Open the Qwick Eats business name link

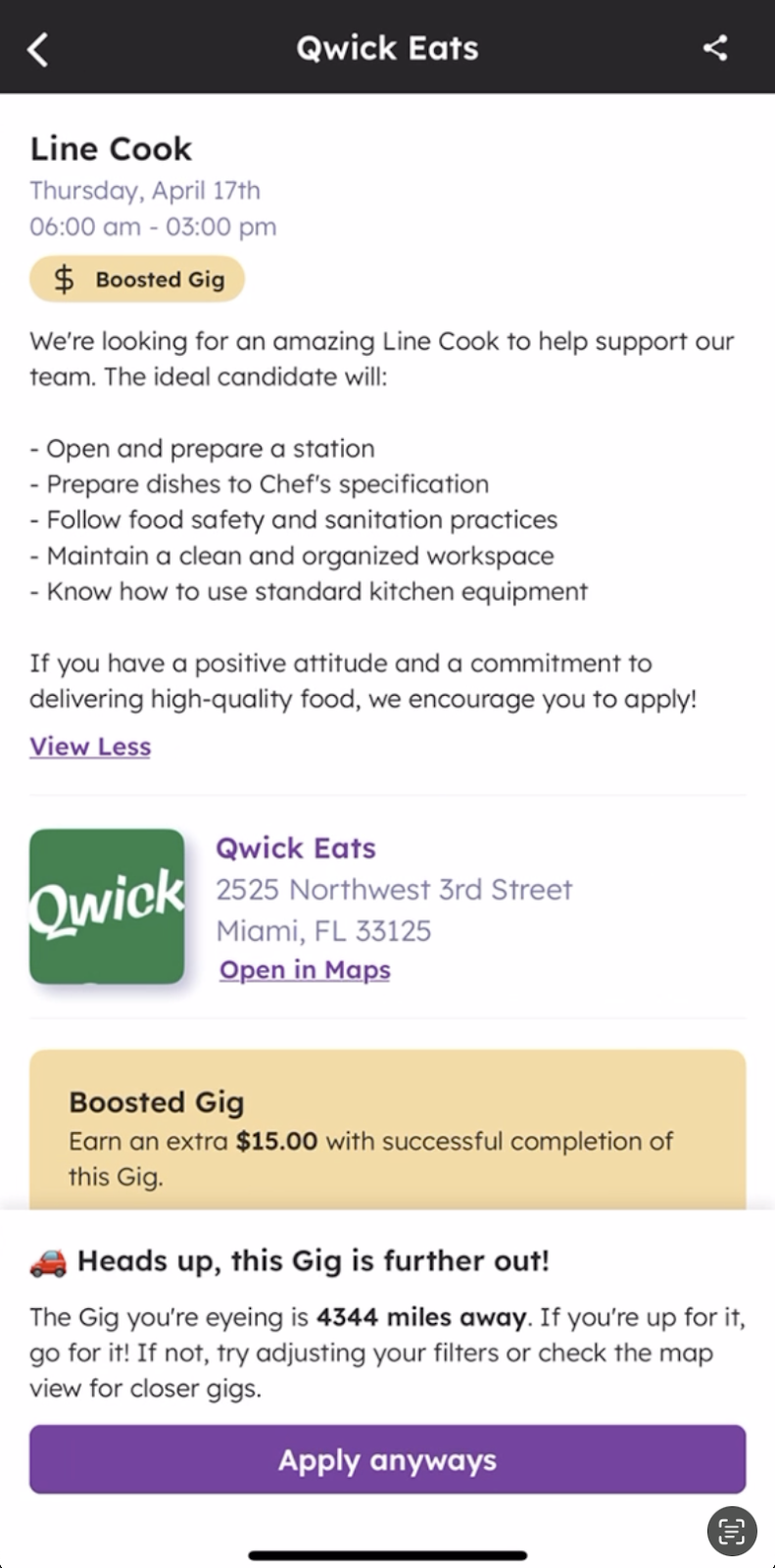click(296, 848)
